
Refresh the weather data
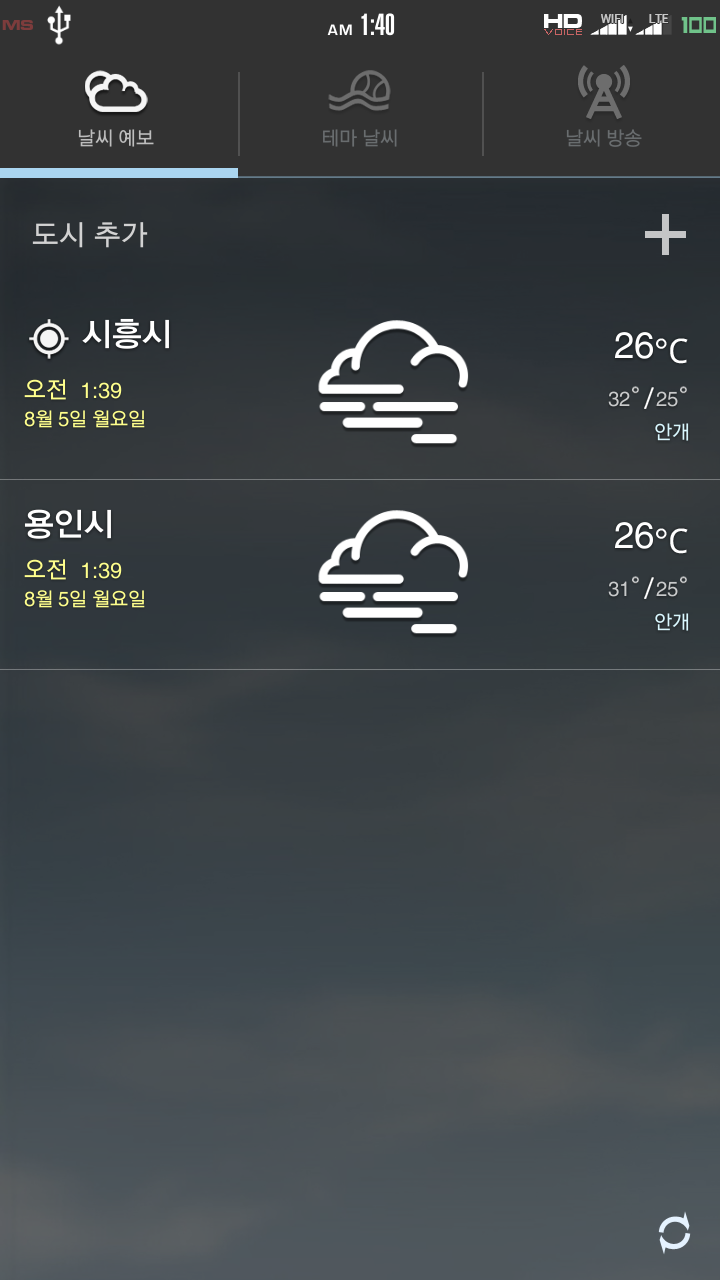coord(675,1232)
